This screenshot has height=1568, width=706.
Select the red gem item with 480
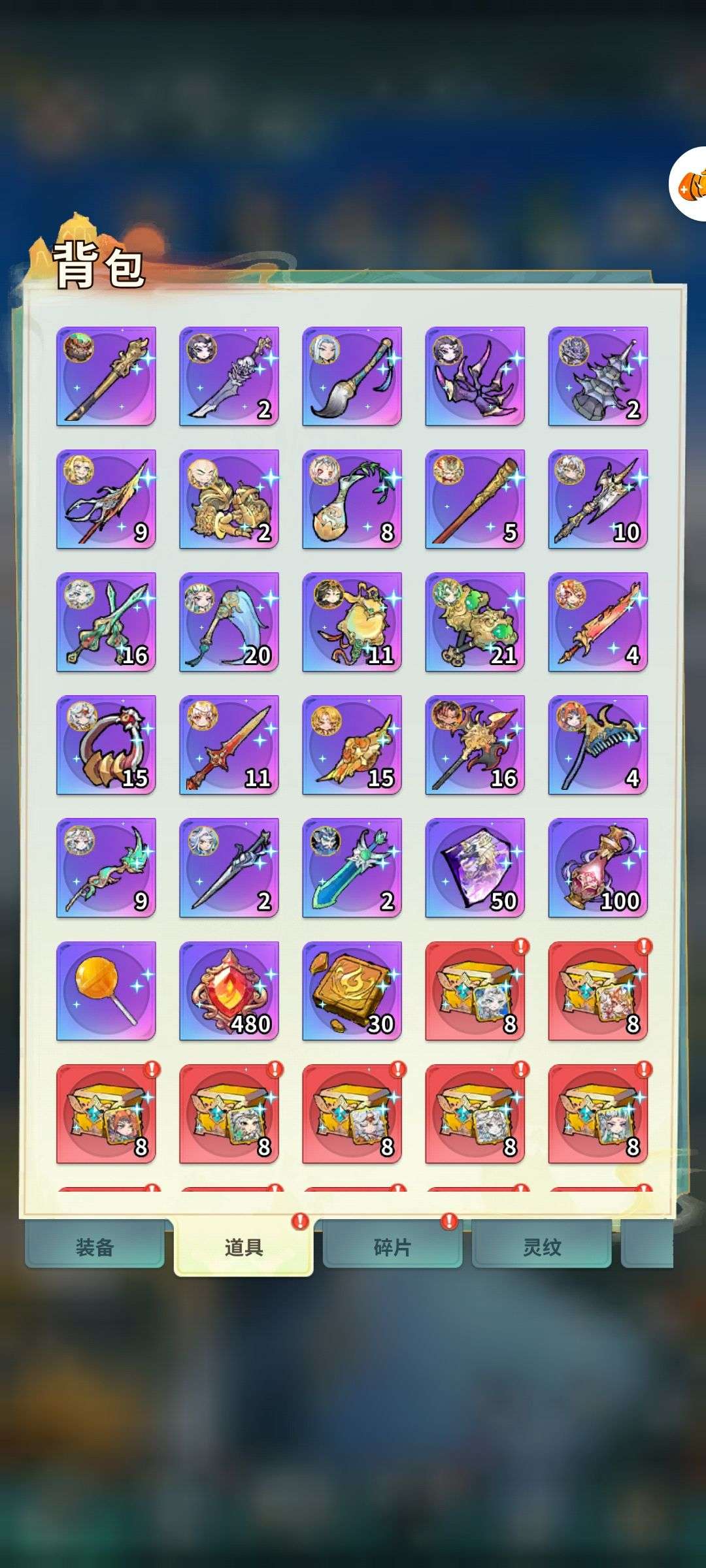tap(229, 991)
